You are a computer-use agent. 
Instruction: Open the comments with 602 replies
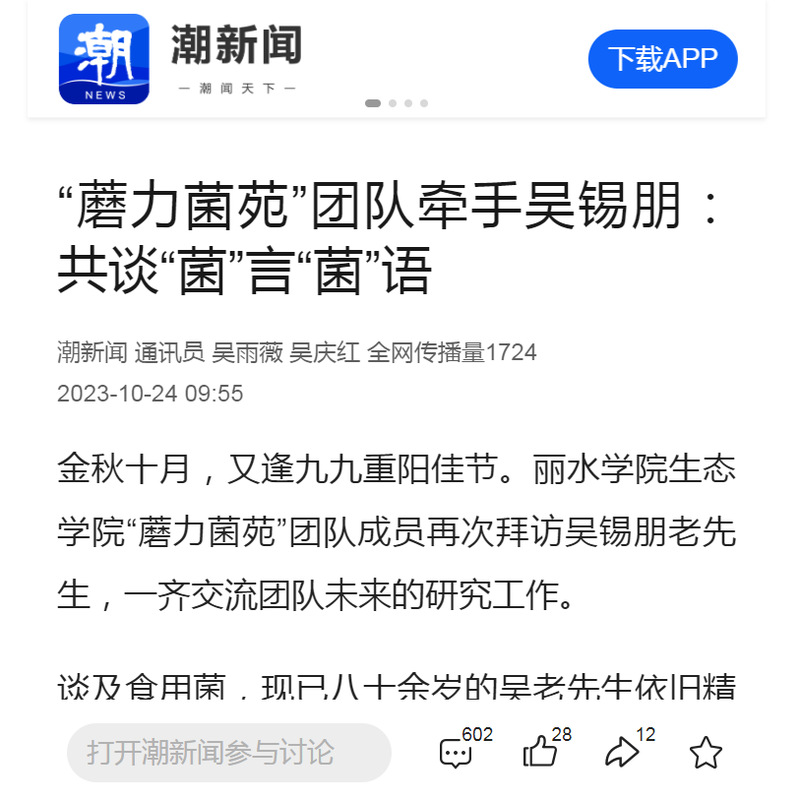pyautogui.click(x=456, y=752)
